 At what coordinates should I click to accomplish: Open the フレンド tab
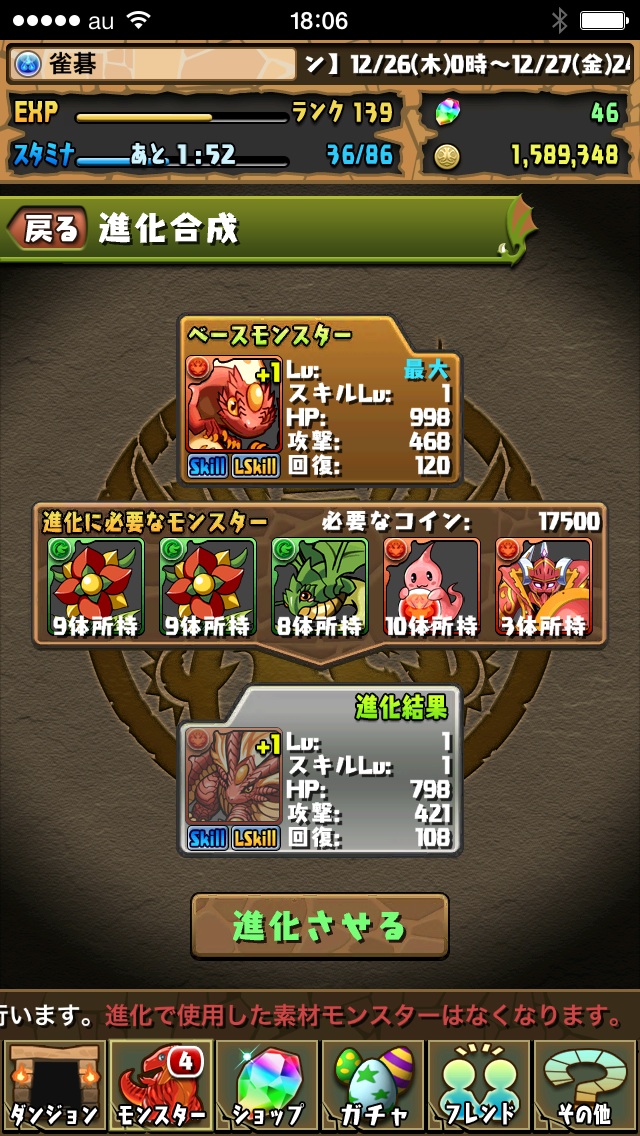(480, 1086)
